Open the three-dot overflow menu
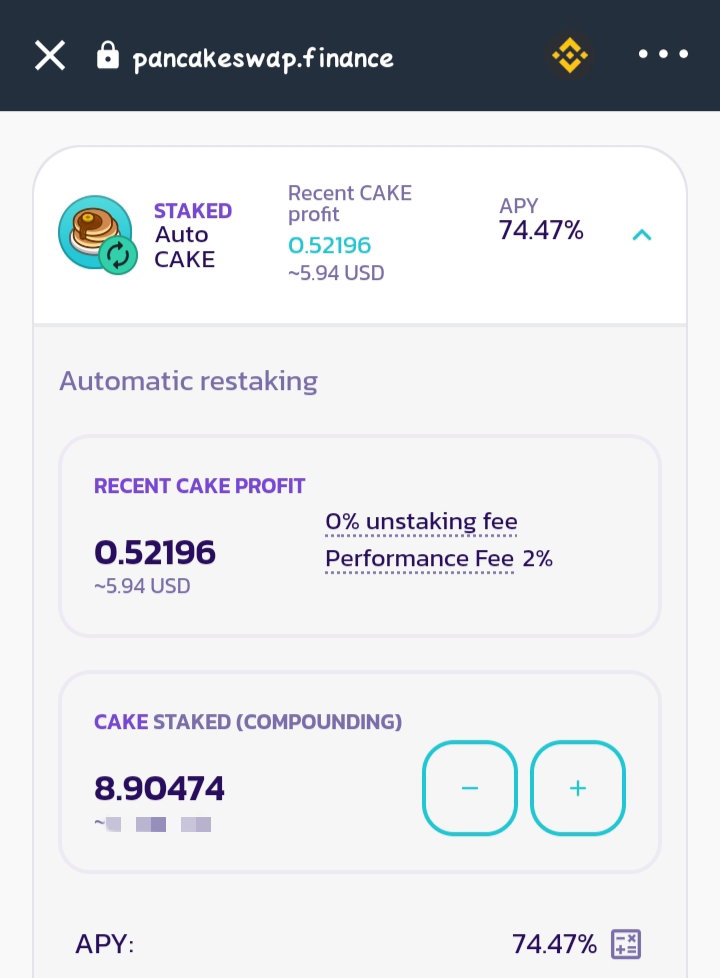Viewport: 720px width, 978px height. (x=663, y=54)
